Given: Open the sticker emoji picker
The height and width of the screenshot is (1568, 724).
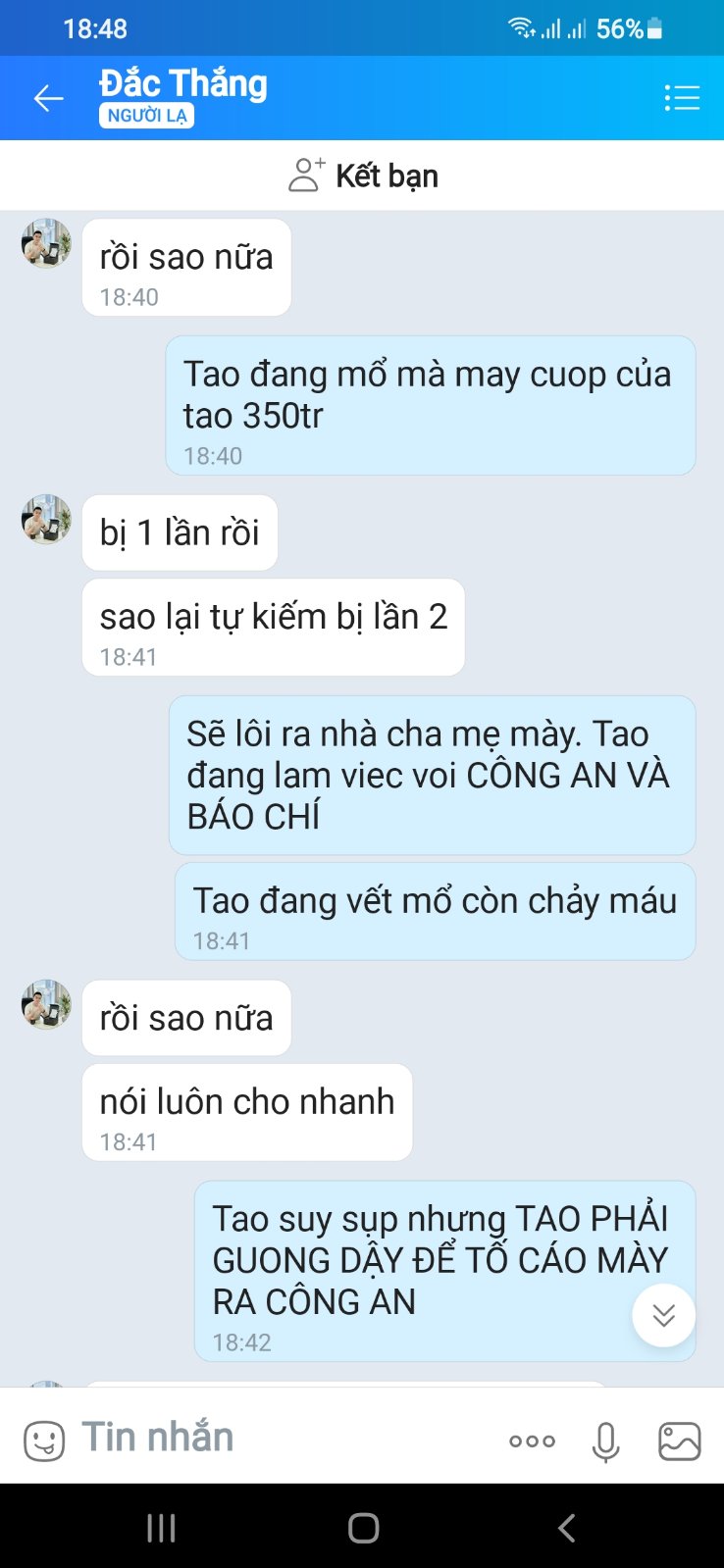Looking at the screenshot, I should (x=44, y=1441).
